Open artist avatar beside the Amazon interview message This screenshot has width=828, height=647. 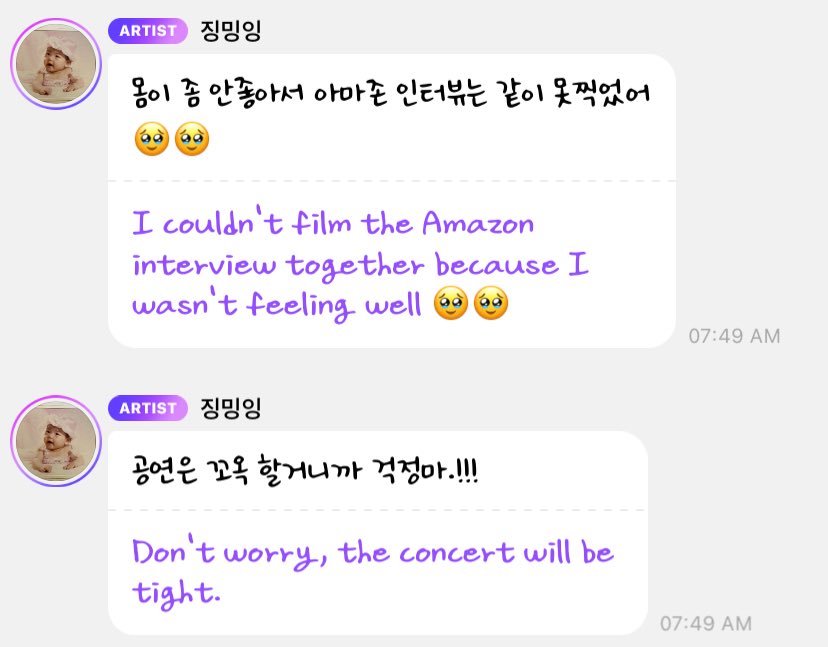(x=55, y=64)
